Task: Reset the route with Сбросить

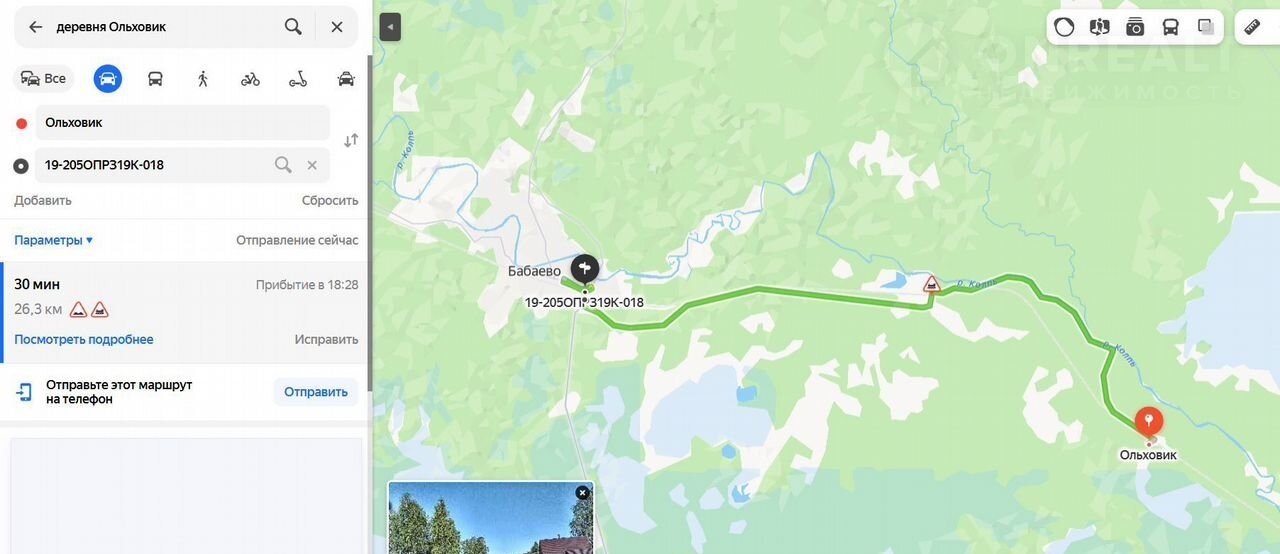Action: pos(330,200)
